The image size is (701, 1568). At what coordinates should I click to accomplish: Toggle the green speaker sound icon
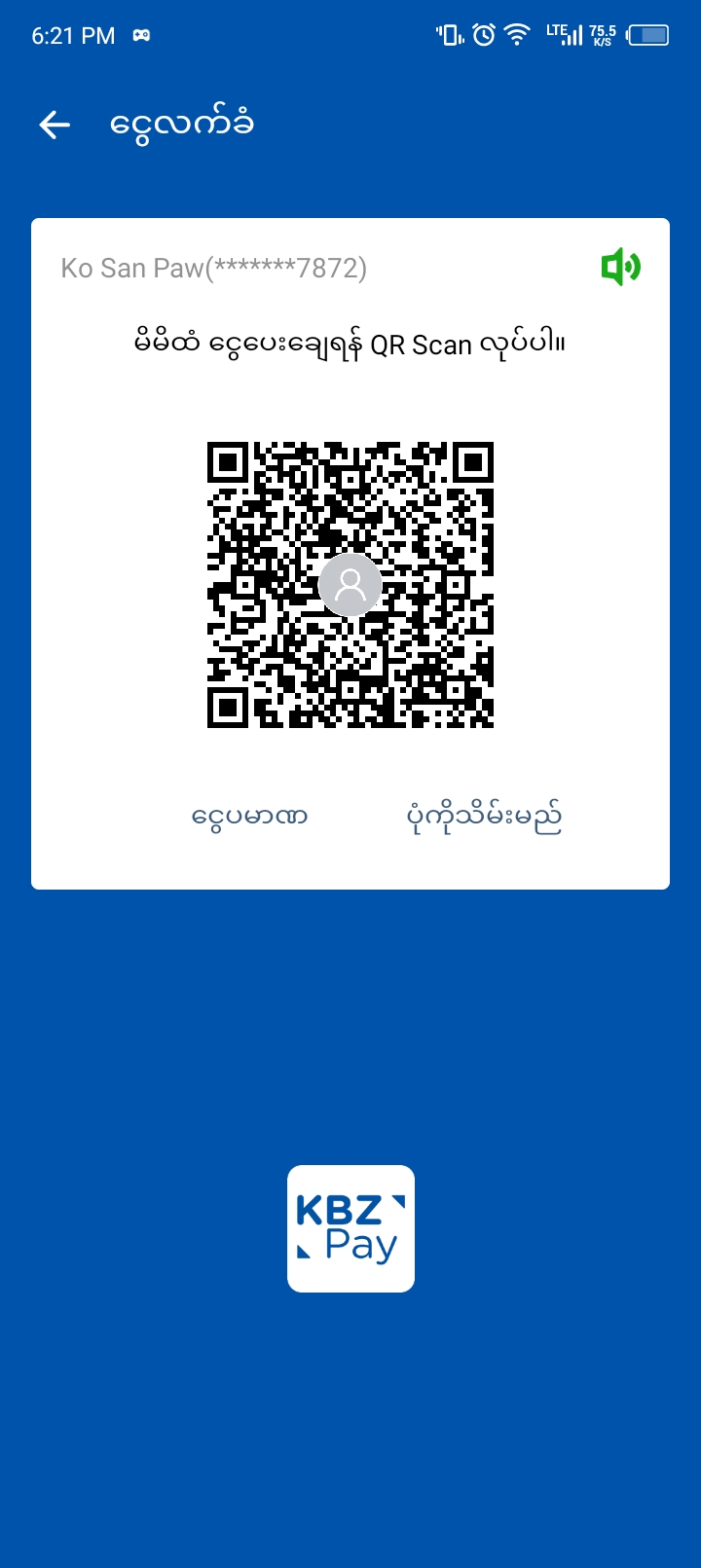(620, 267)
